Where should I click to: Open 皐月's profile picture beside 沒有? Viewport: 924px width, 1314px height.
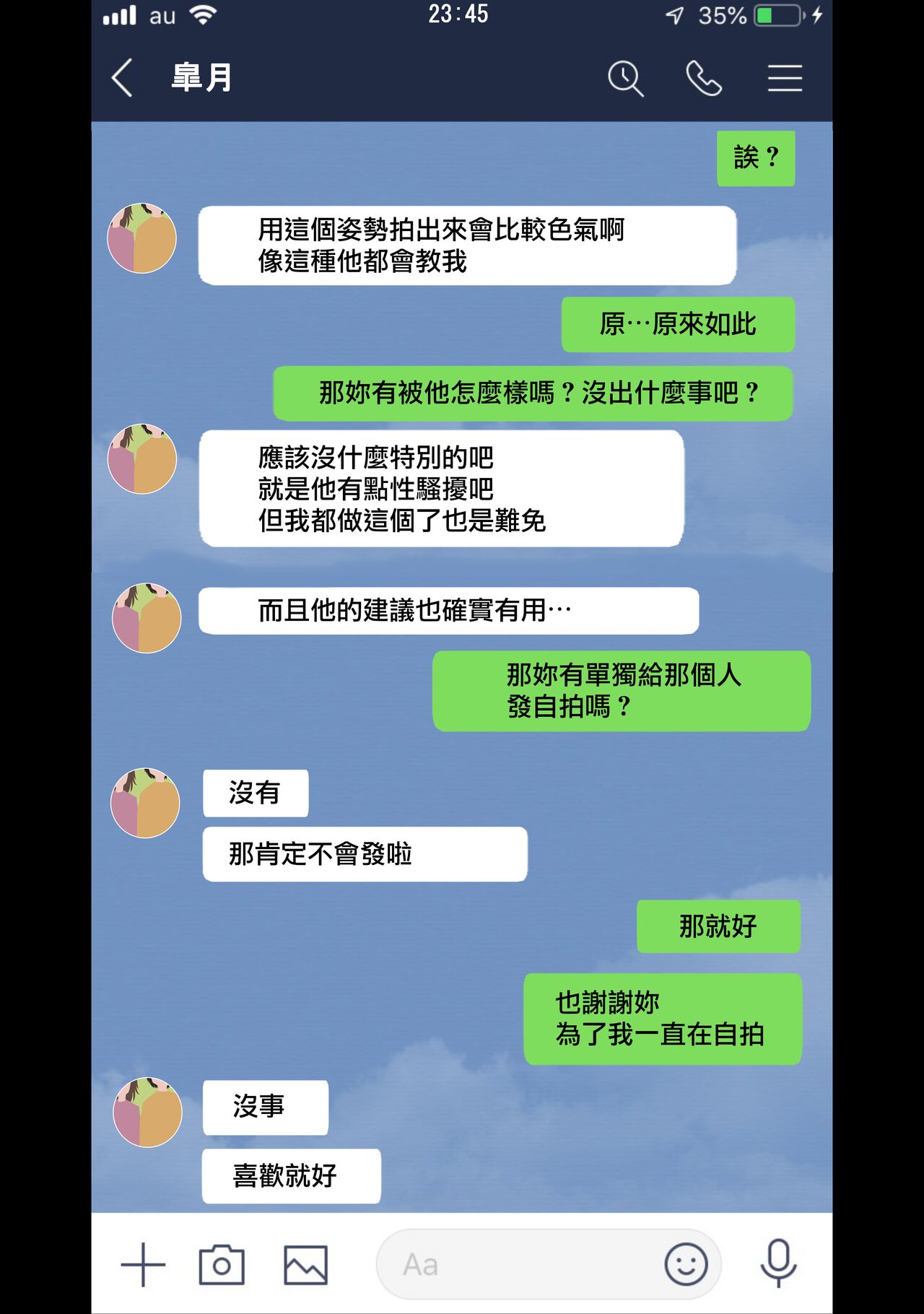click(x=145, y=803)
